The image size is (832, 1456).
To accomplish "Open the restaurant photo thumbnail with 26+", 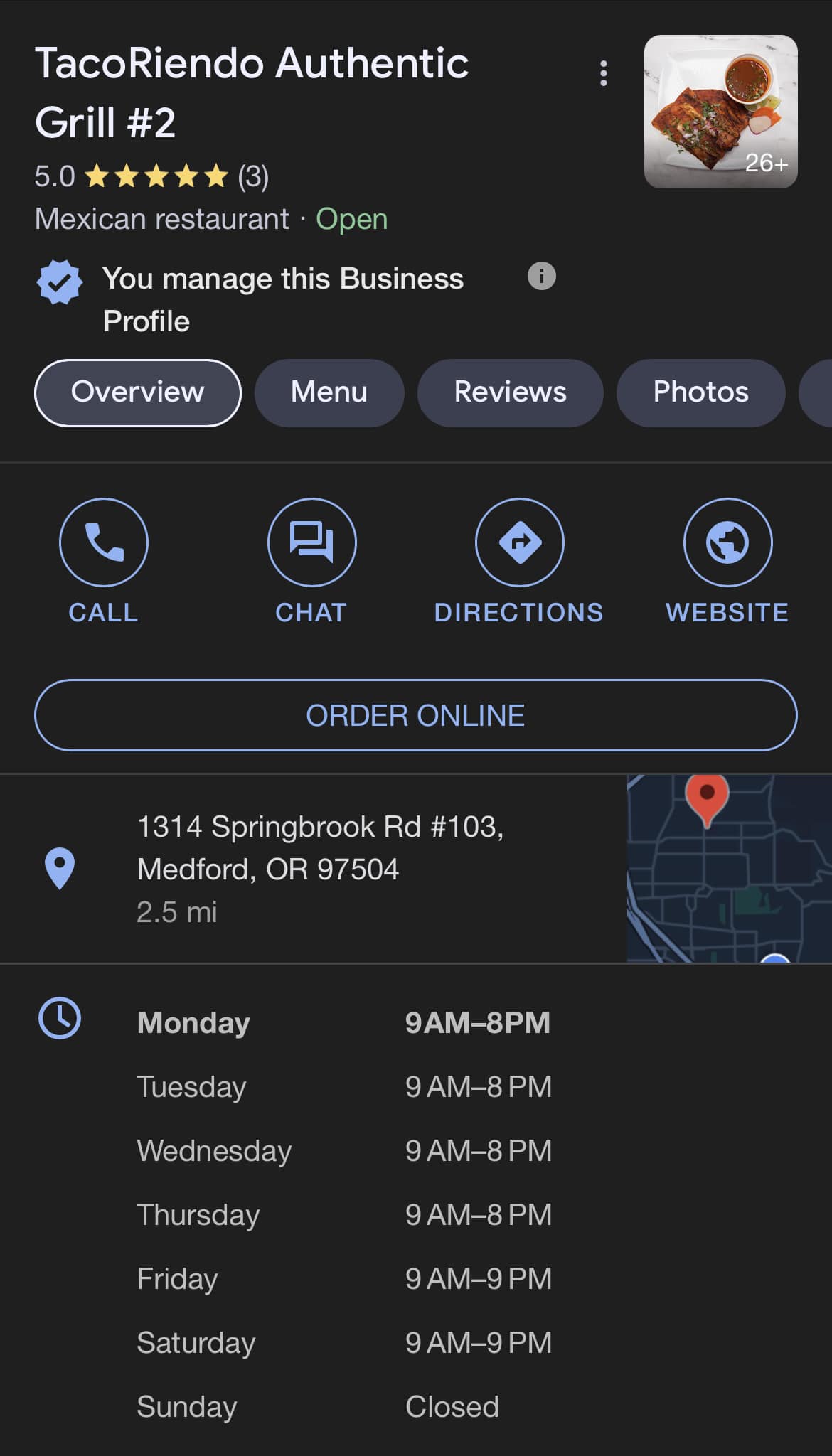I will (x=720, y=112).
